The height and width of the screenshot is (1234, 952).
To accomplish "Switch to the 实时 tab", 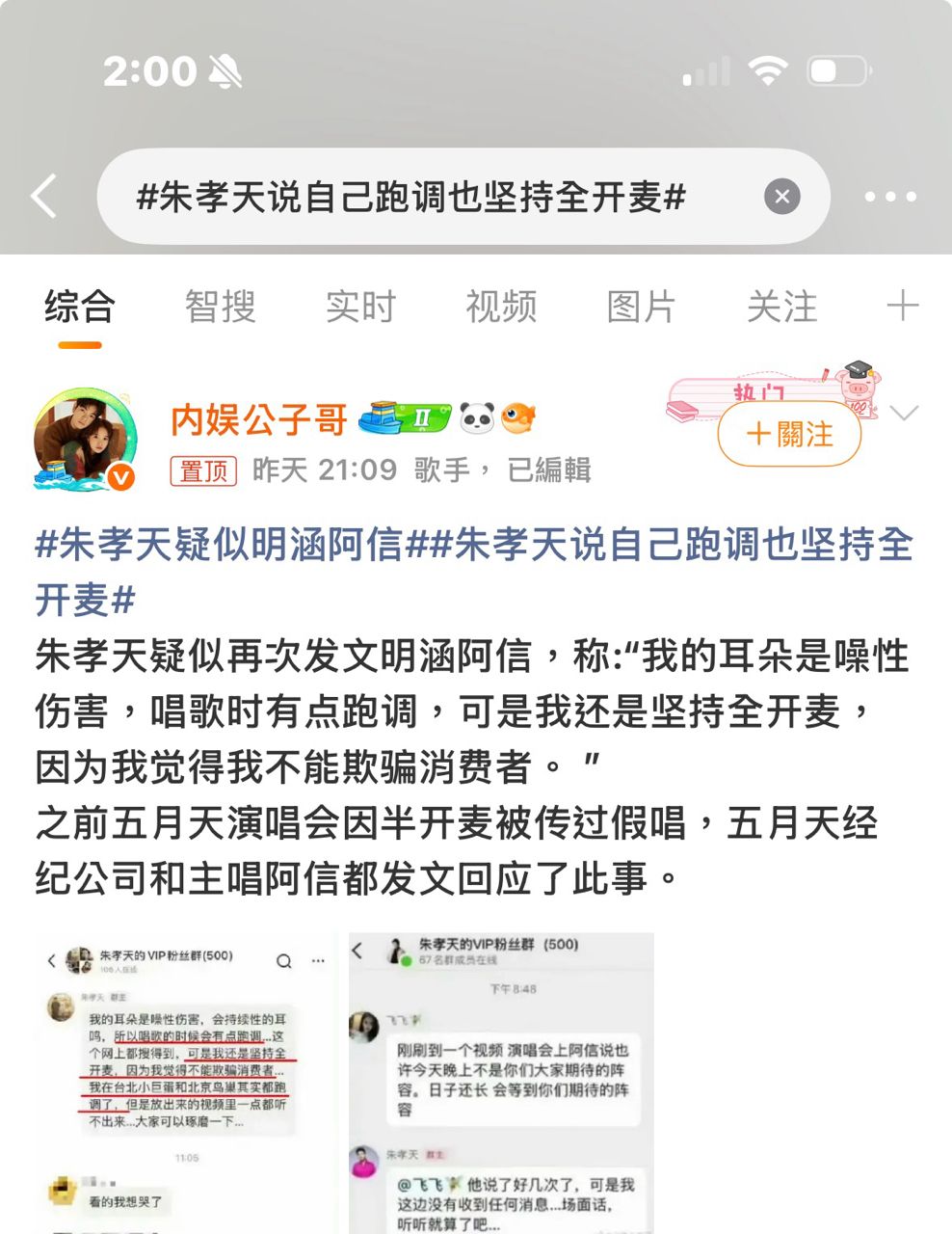I will click(361, 308).
